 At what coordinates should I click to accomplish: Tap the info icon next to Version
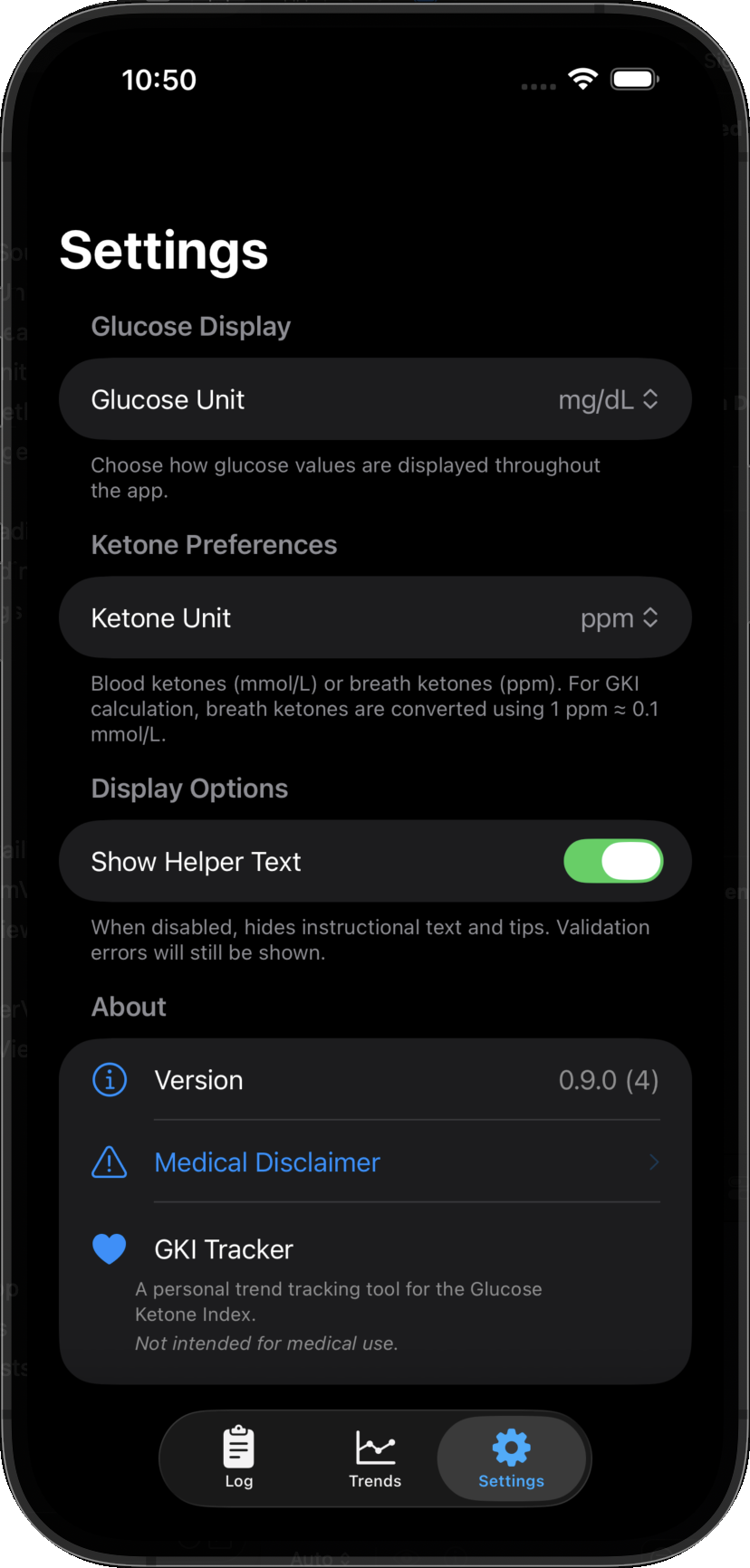tap(109, 1079)
